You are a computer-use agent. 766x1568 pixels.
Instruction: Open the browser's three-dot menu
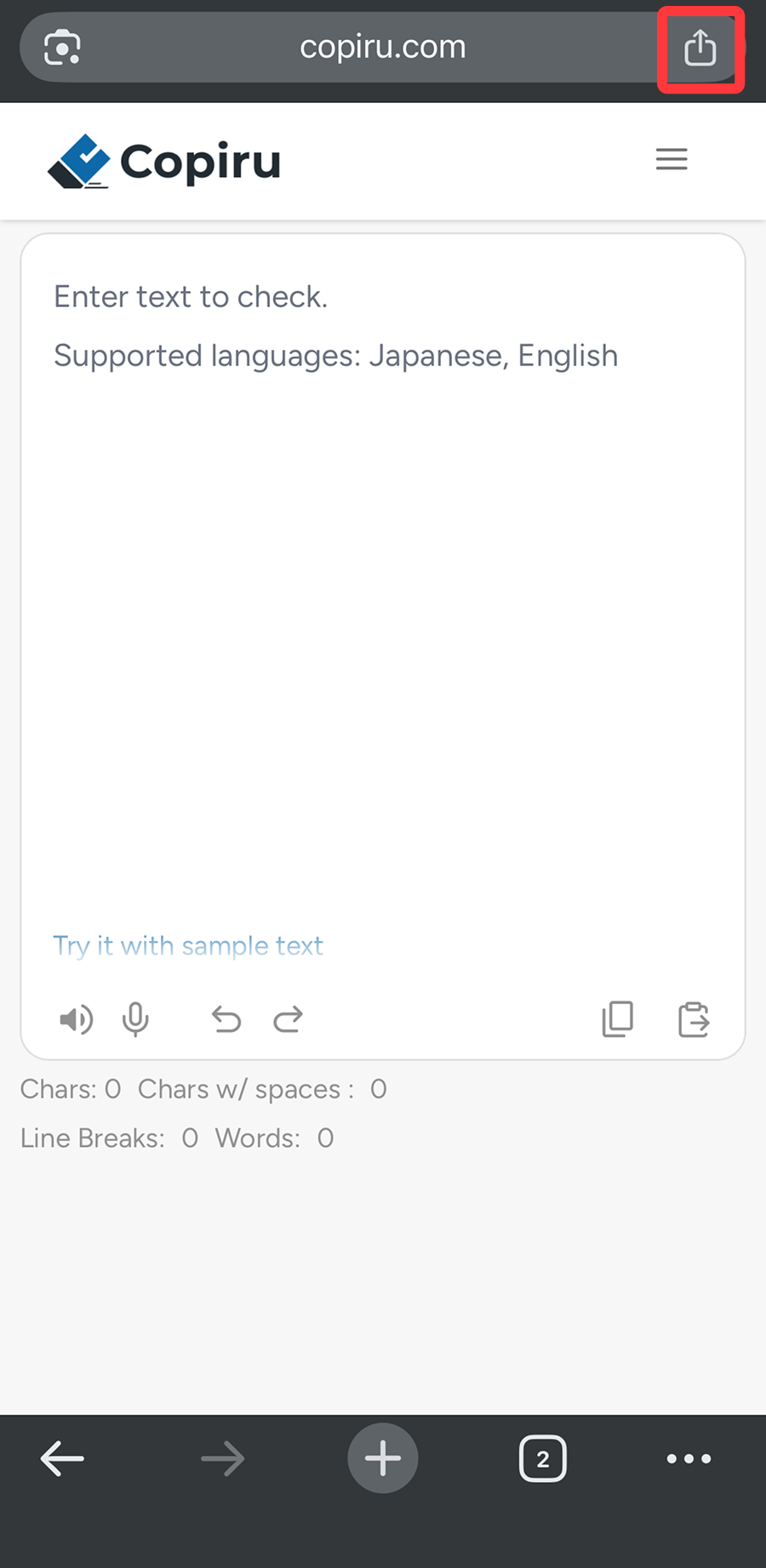click(689, 1459)
